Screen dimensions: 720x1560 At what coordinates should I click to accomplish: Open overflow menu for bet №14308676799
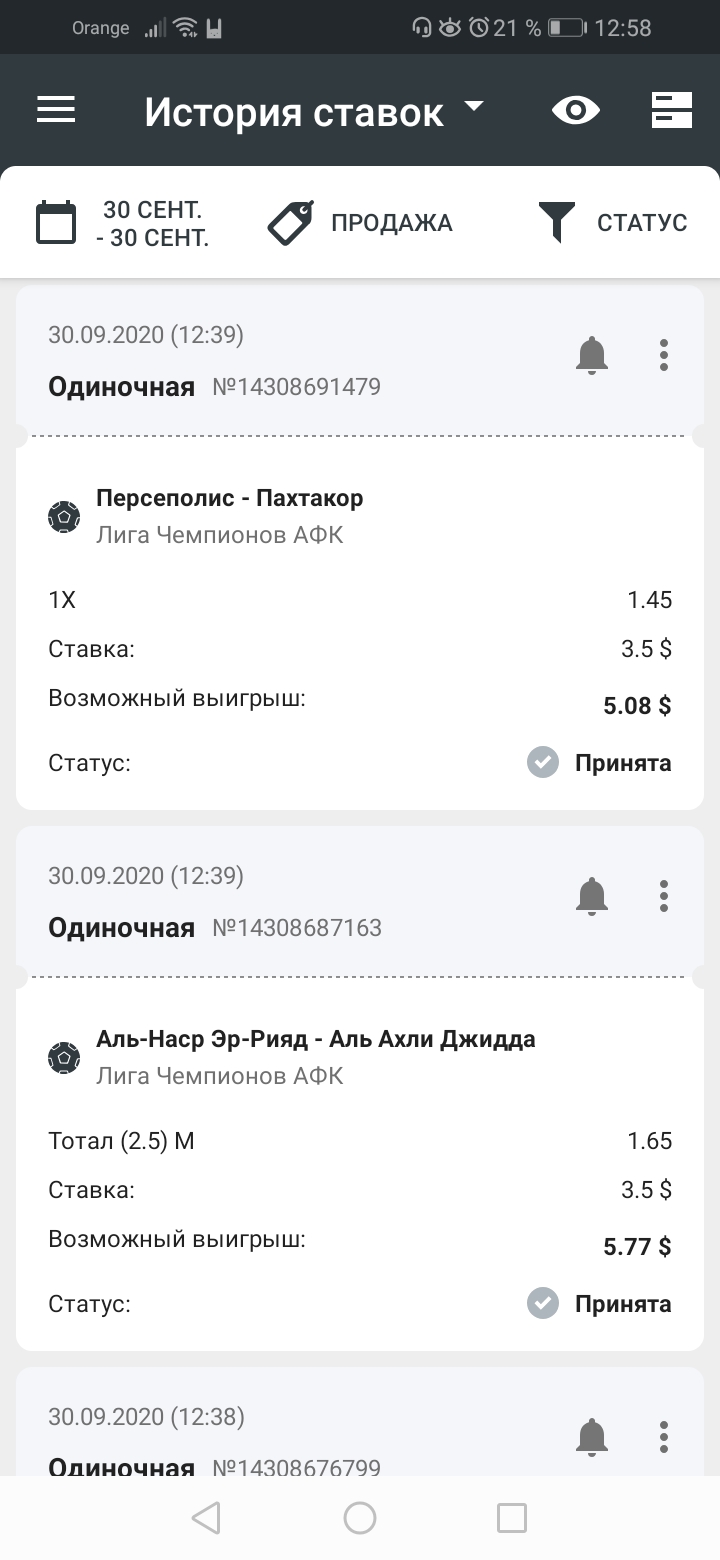point(664,1437)
